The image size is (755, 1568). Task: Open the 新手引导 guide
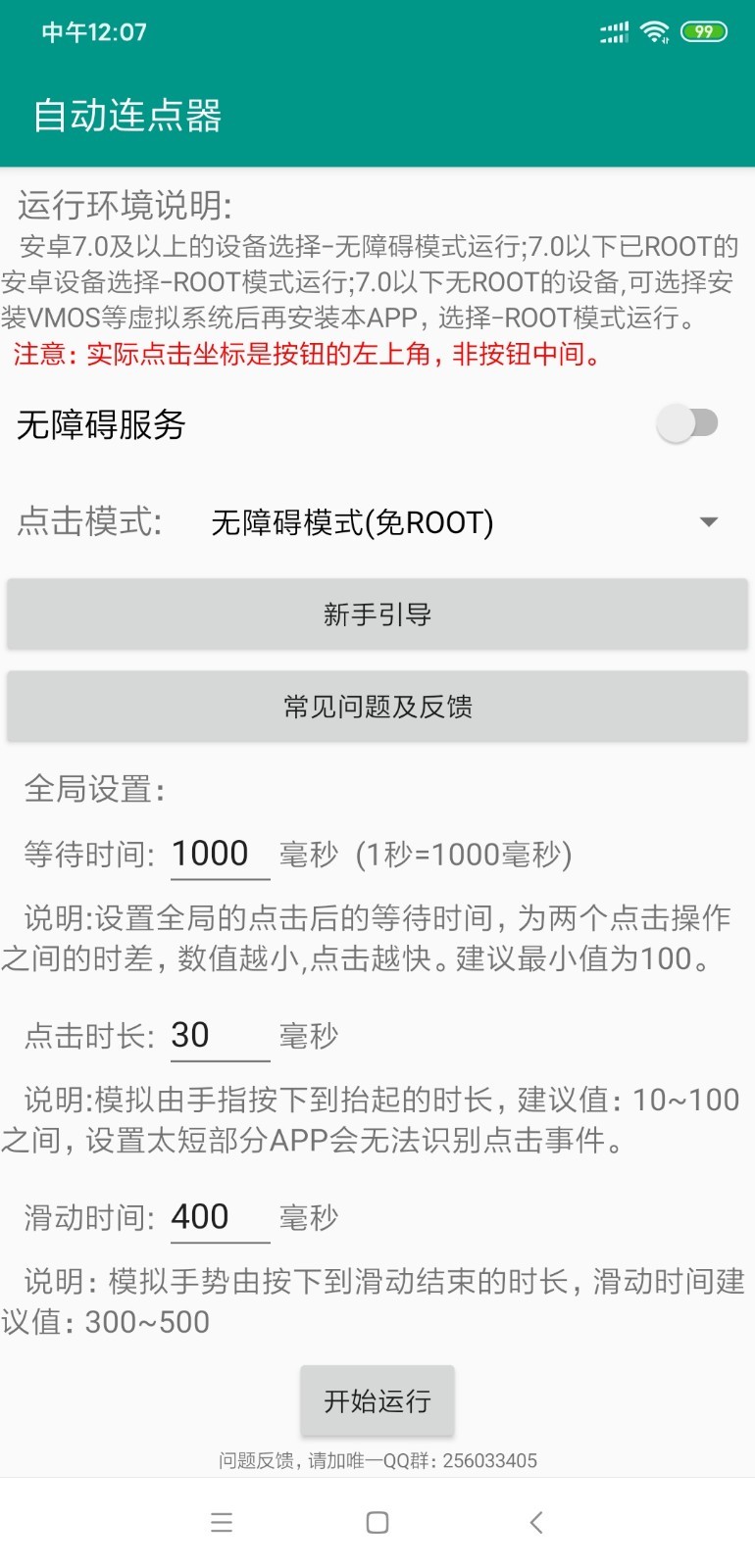pyautogui.click(x=377, y=613)
